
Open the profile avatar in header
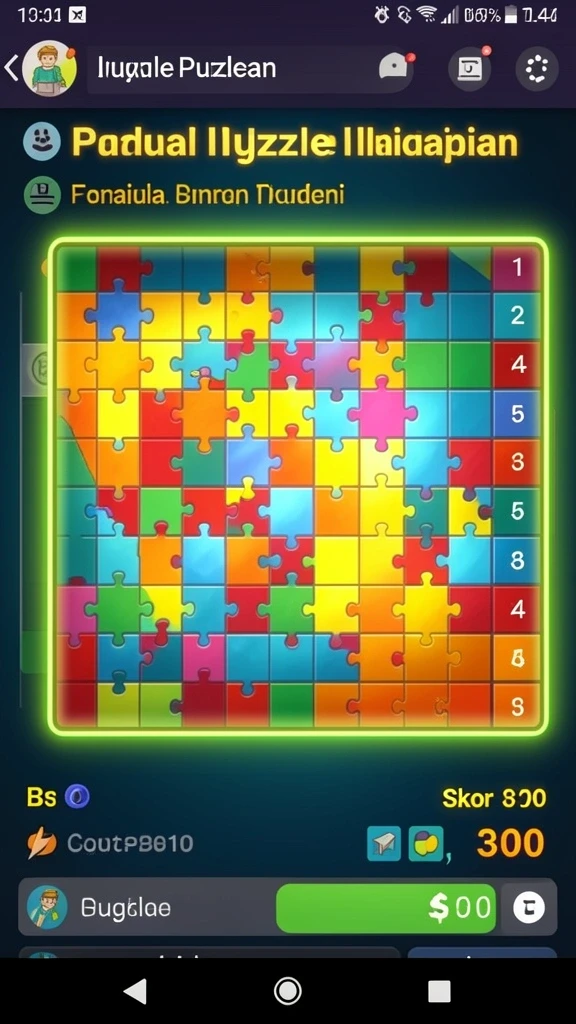pyautogui.click(x=50, y=68)
